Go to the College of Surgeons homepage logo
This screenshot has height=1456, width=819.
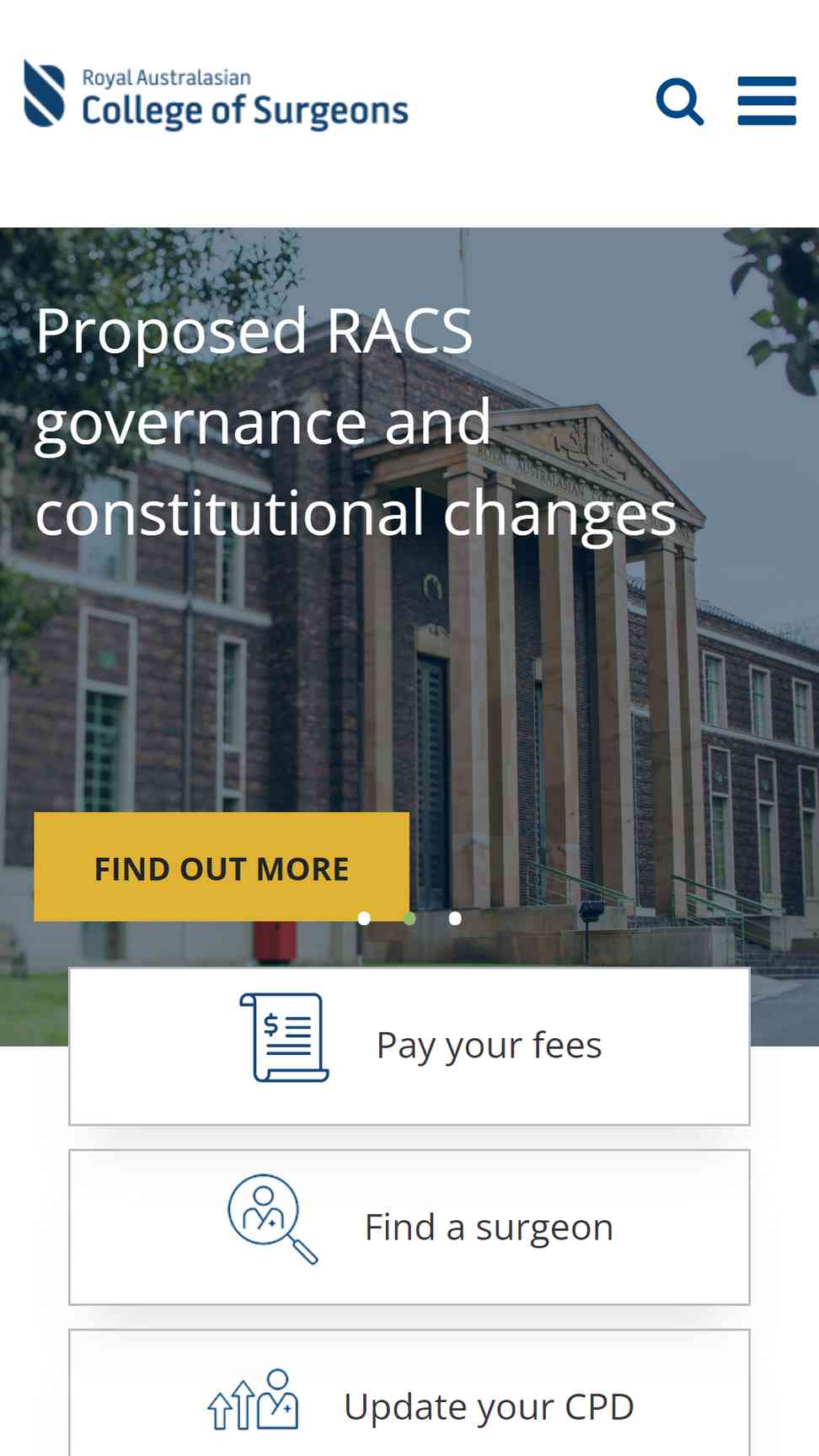click(x=216, y=95)
